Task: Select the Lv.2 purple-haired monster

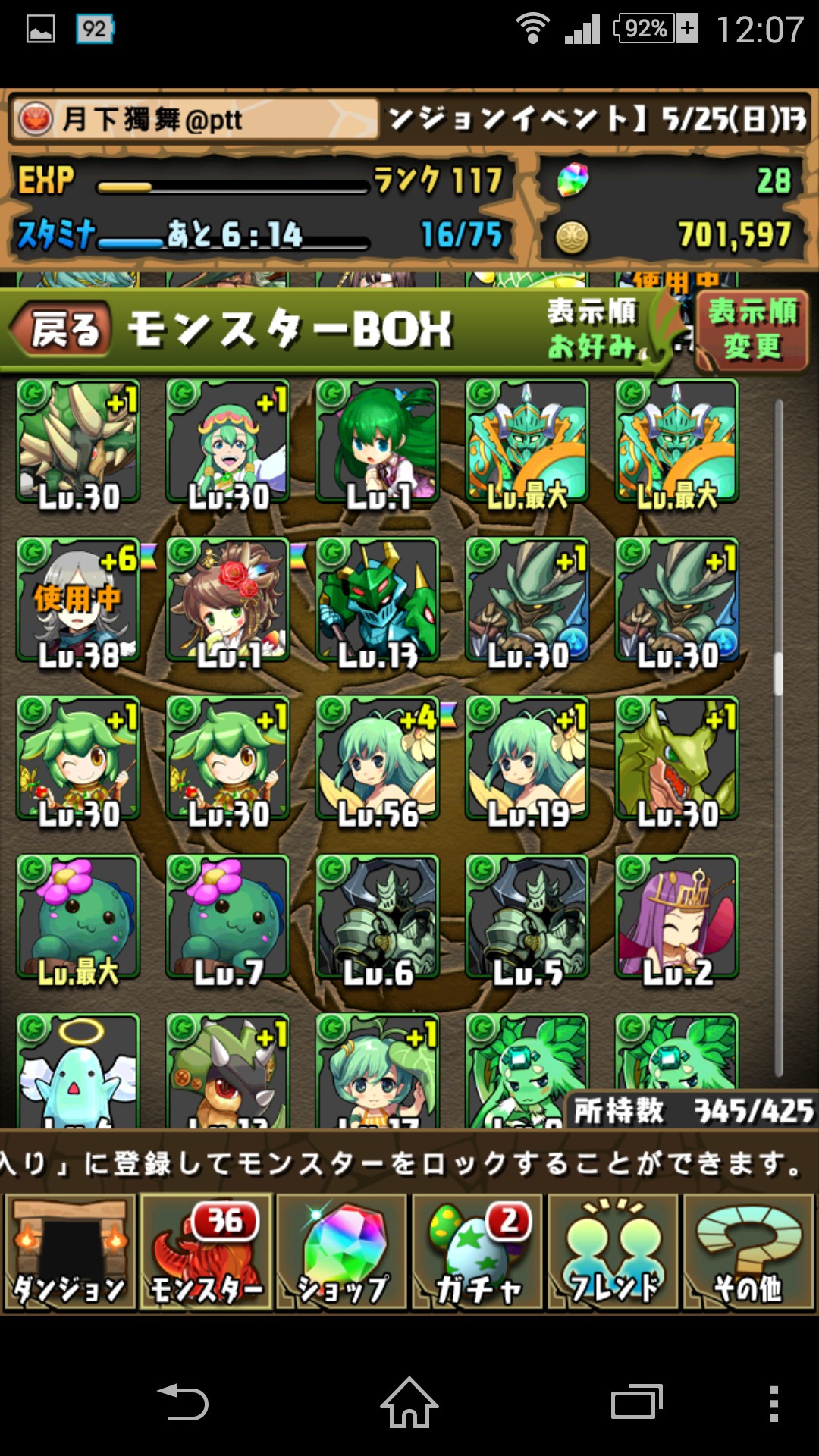Action: point(677,918)
